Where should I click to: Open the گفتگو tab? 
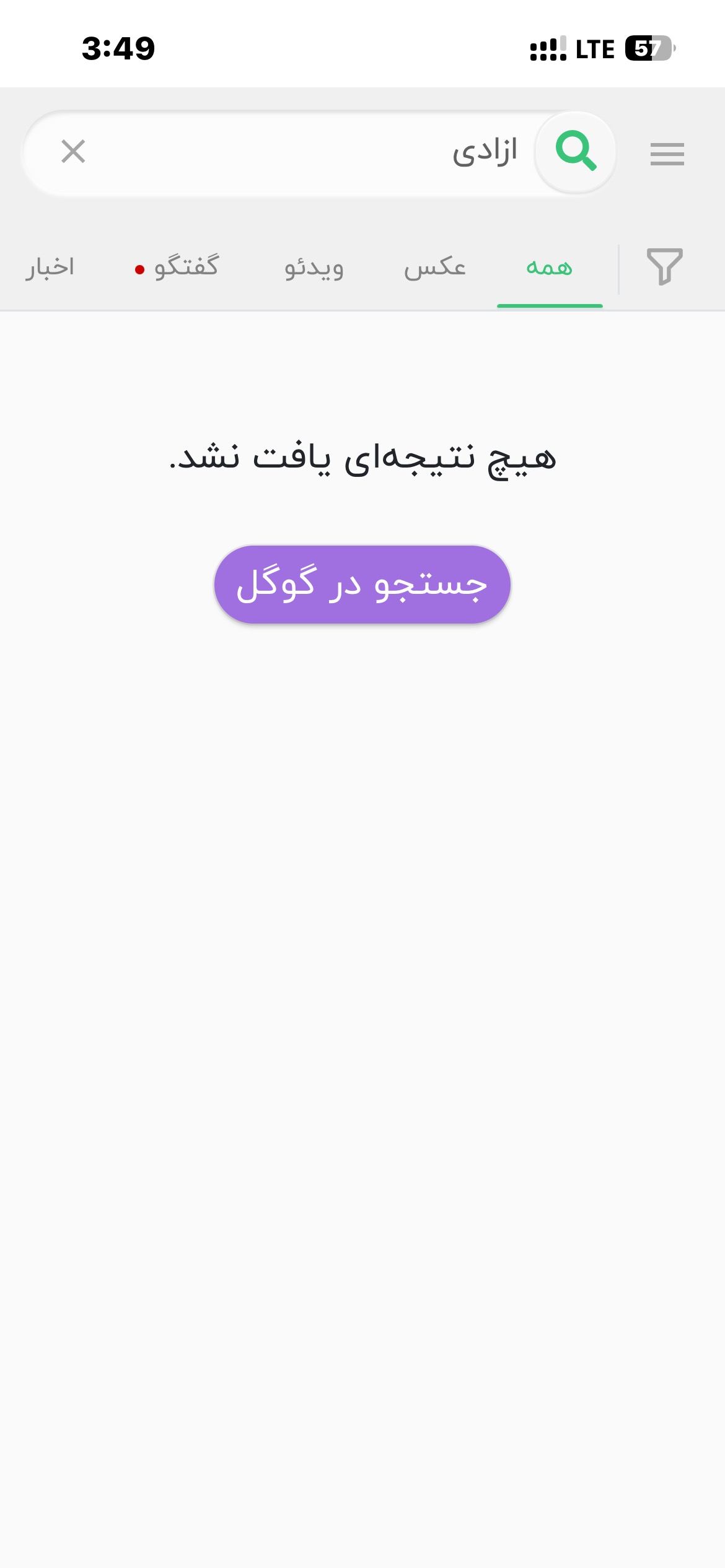[185, 268]
